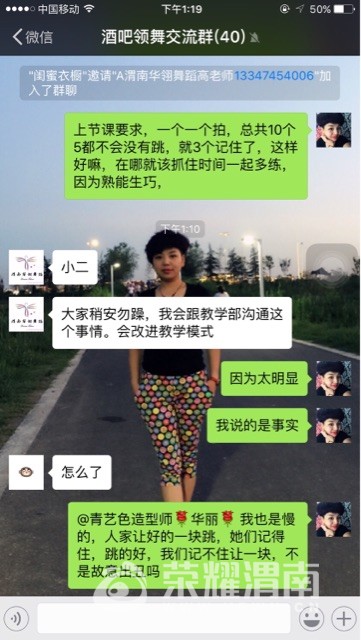Switch to voice message input

click(x=16, y=619)
